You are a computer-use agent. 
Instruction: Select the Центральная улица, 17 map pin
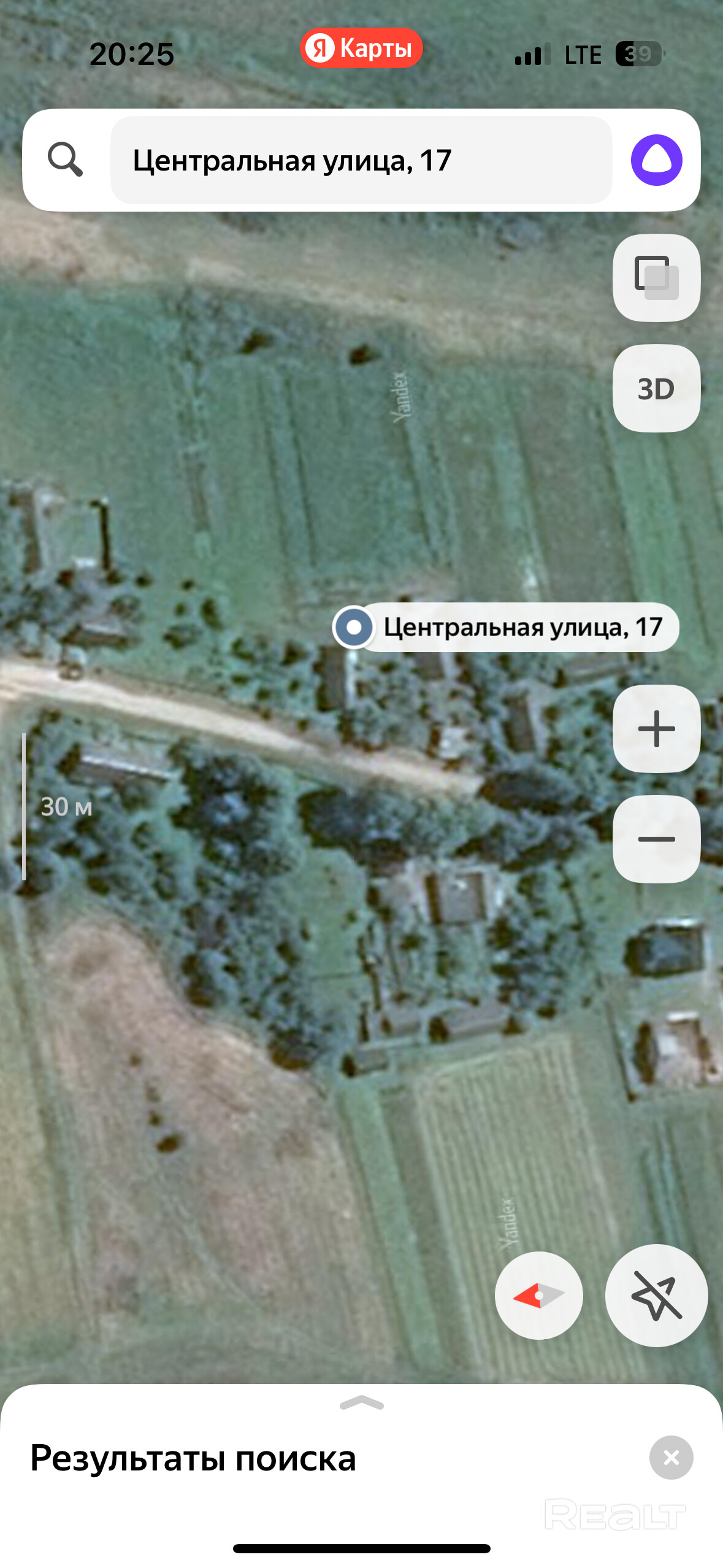point(354,627)
